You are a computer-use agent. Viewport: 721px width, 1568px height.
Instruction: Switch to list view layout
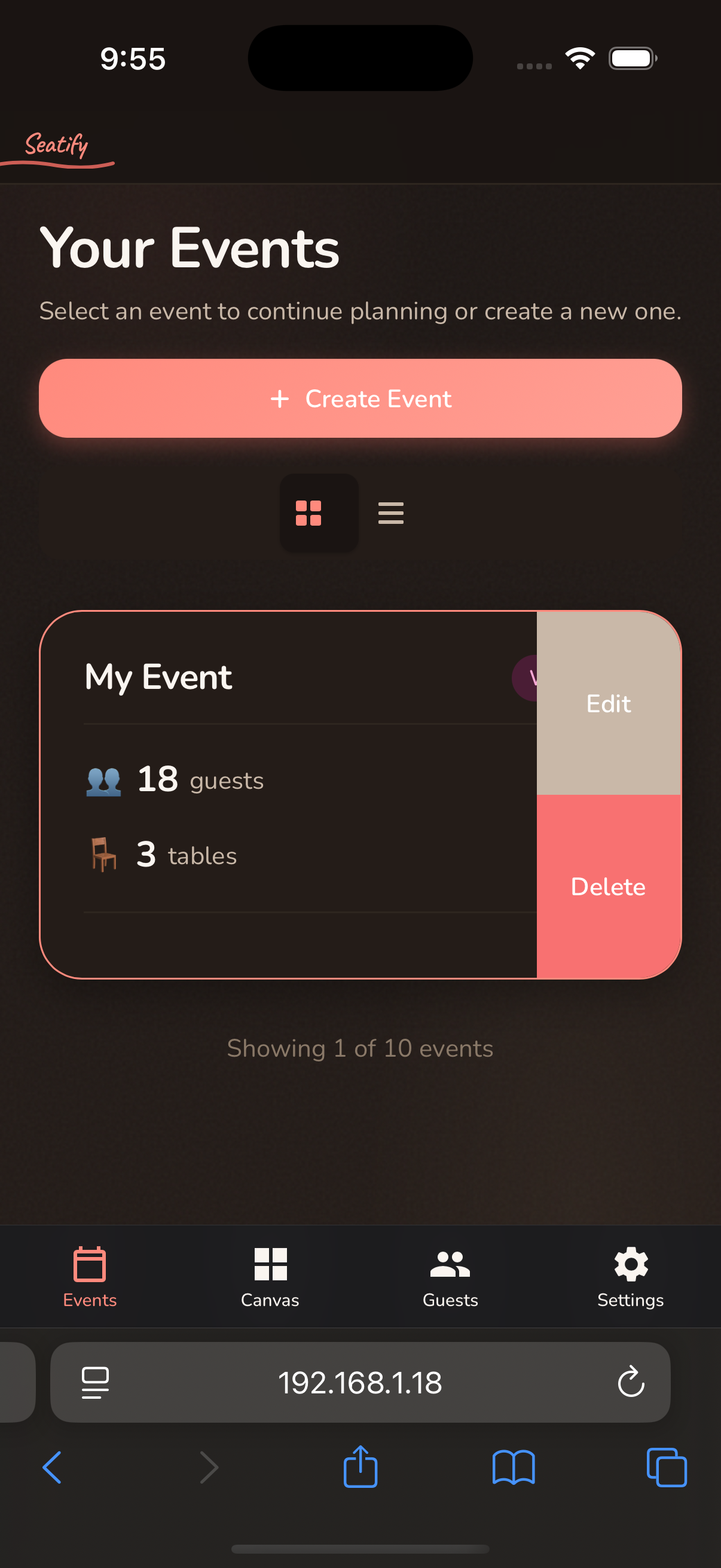click(x=390, y=513)
